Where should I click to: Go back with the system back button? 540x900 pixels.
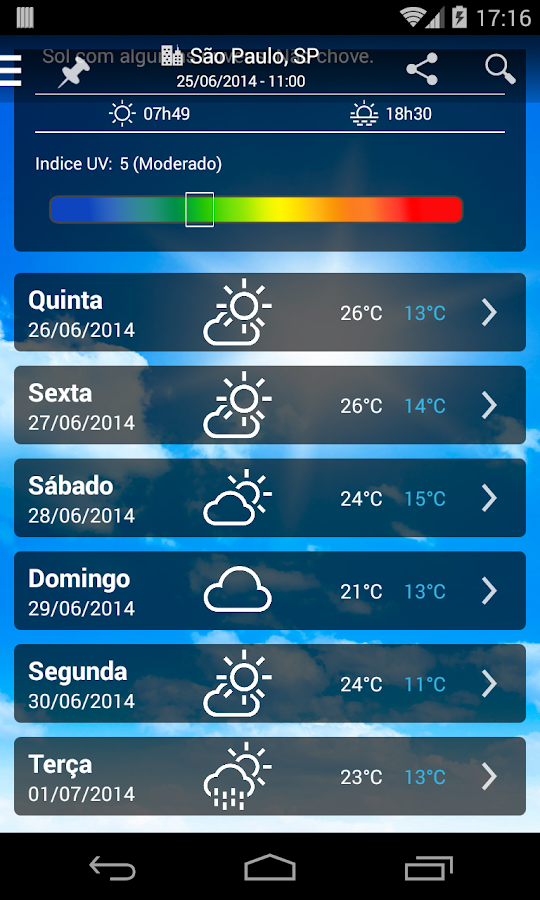(x=112, y=867)
